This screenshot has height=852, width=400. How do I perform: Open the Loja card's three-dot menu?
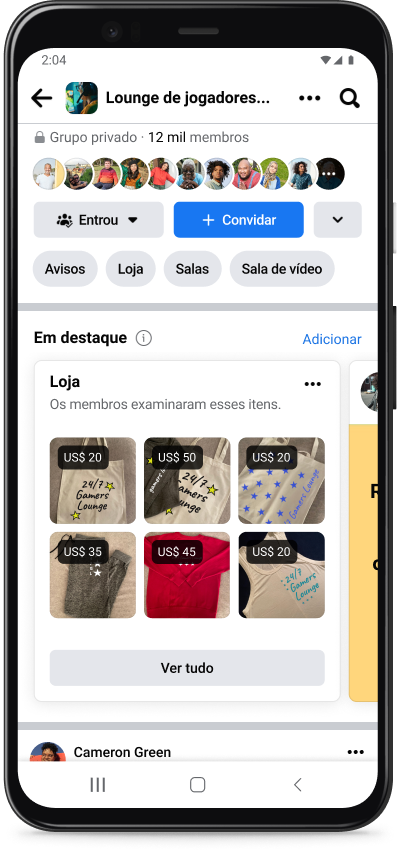[x=312, y=384]
